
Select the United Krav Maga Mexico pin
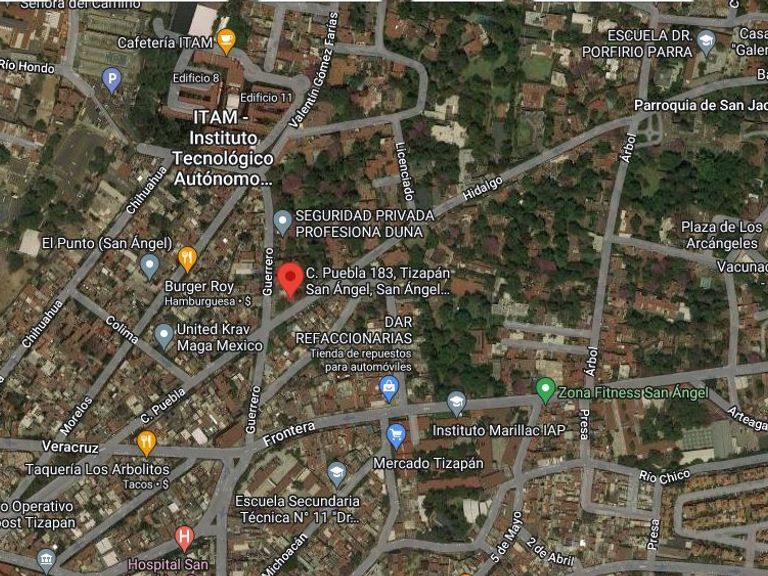(x=164, y=335)
